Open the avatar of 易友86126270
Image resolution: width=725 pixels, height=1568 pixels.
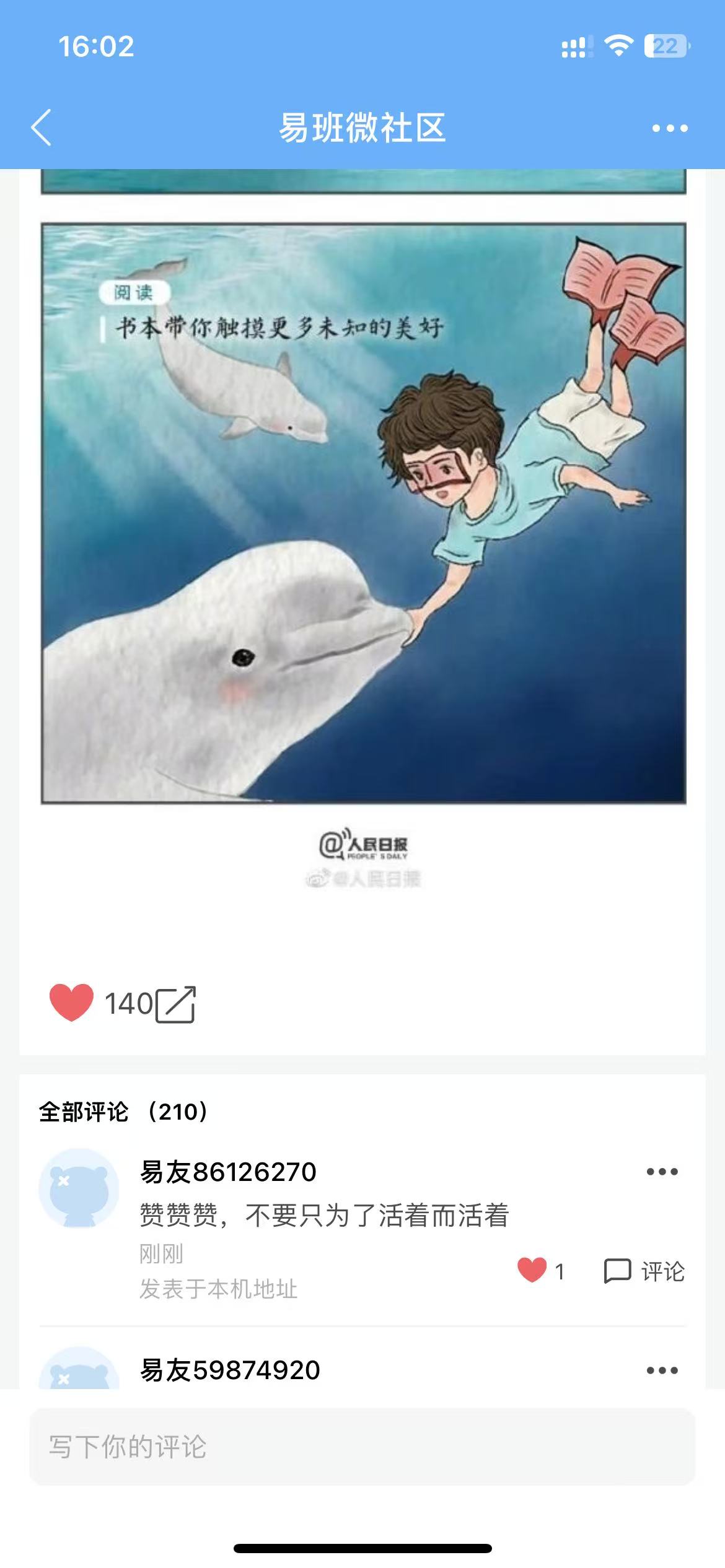coord(79,1188)
